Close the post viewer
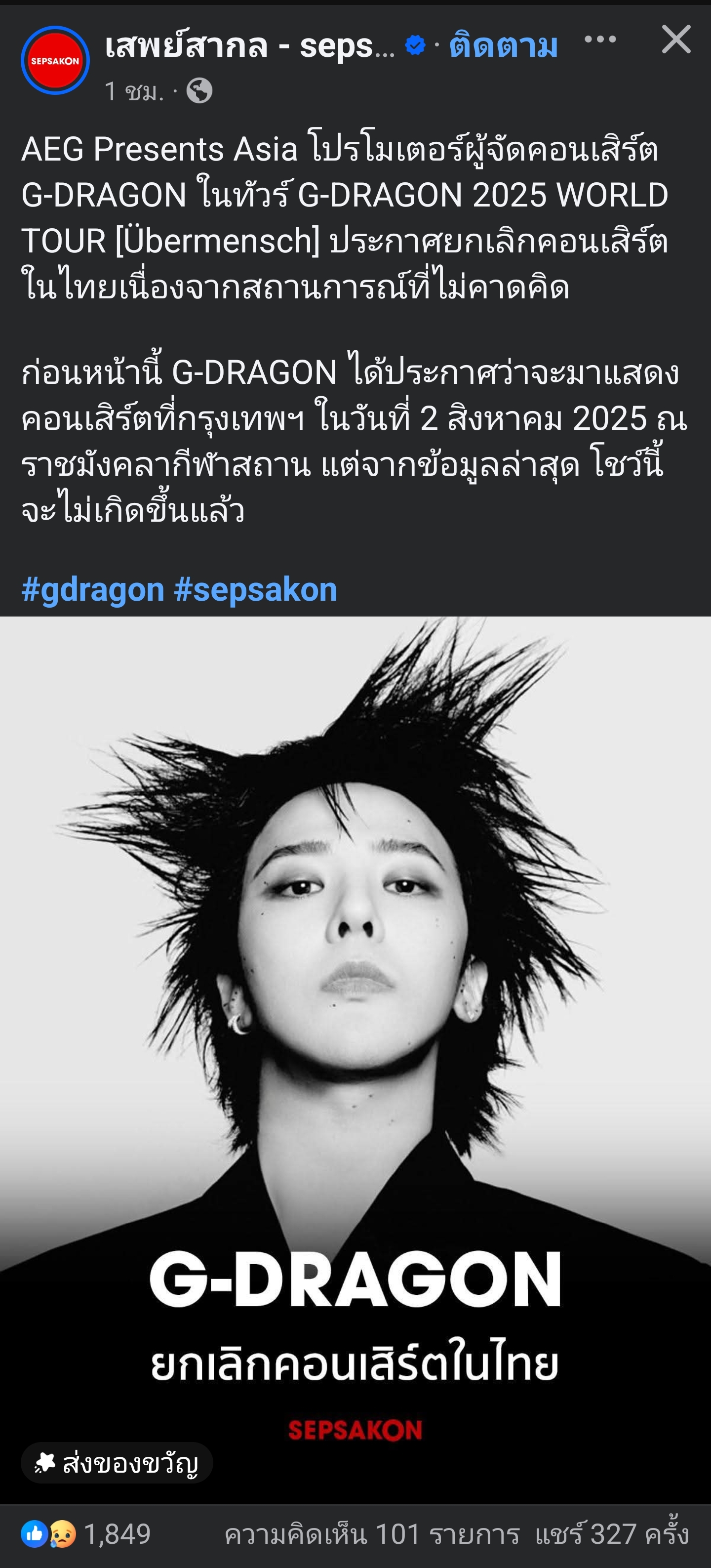 pos(676,40)
